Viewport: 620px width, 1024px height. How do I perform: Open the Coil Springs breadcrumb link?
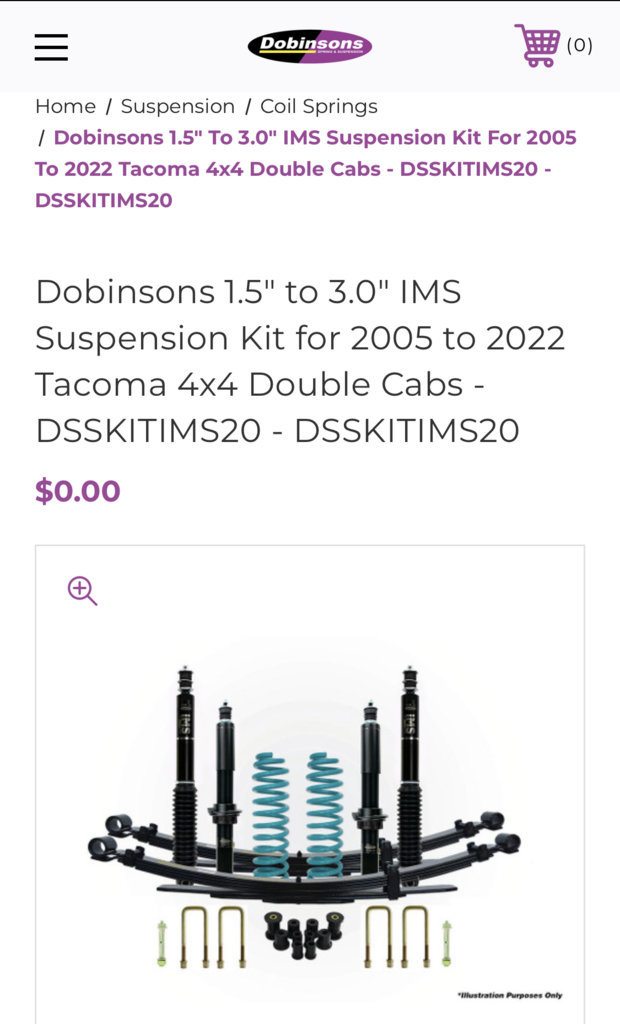(x=319, y=107)
